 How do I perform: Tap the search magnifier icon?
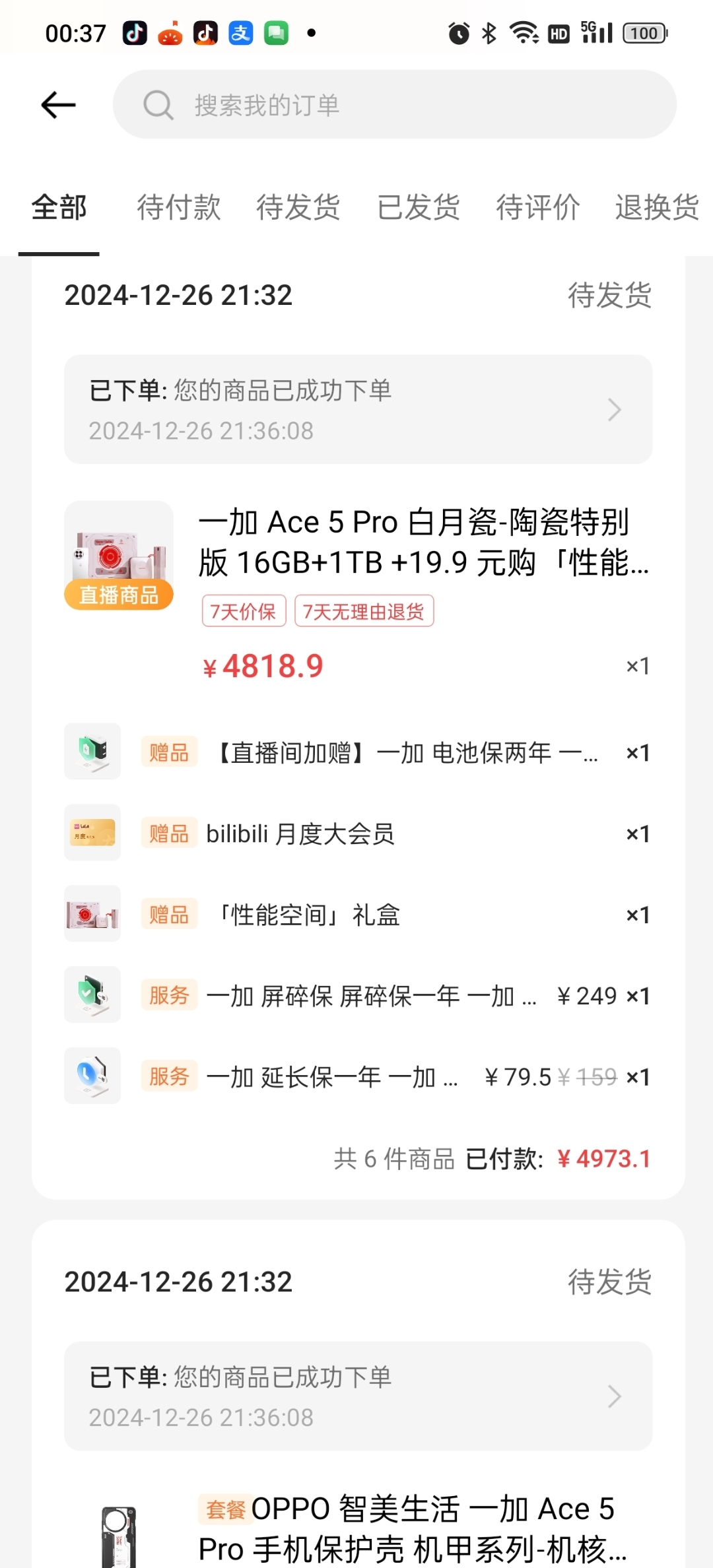(x=157, y=105)
